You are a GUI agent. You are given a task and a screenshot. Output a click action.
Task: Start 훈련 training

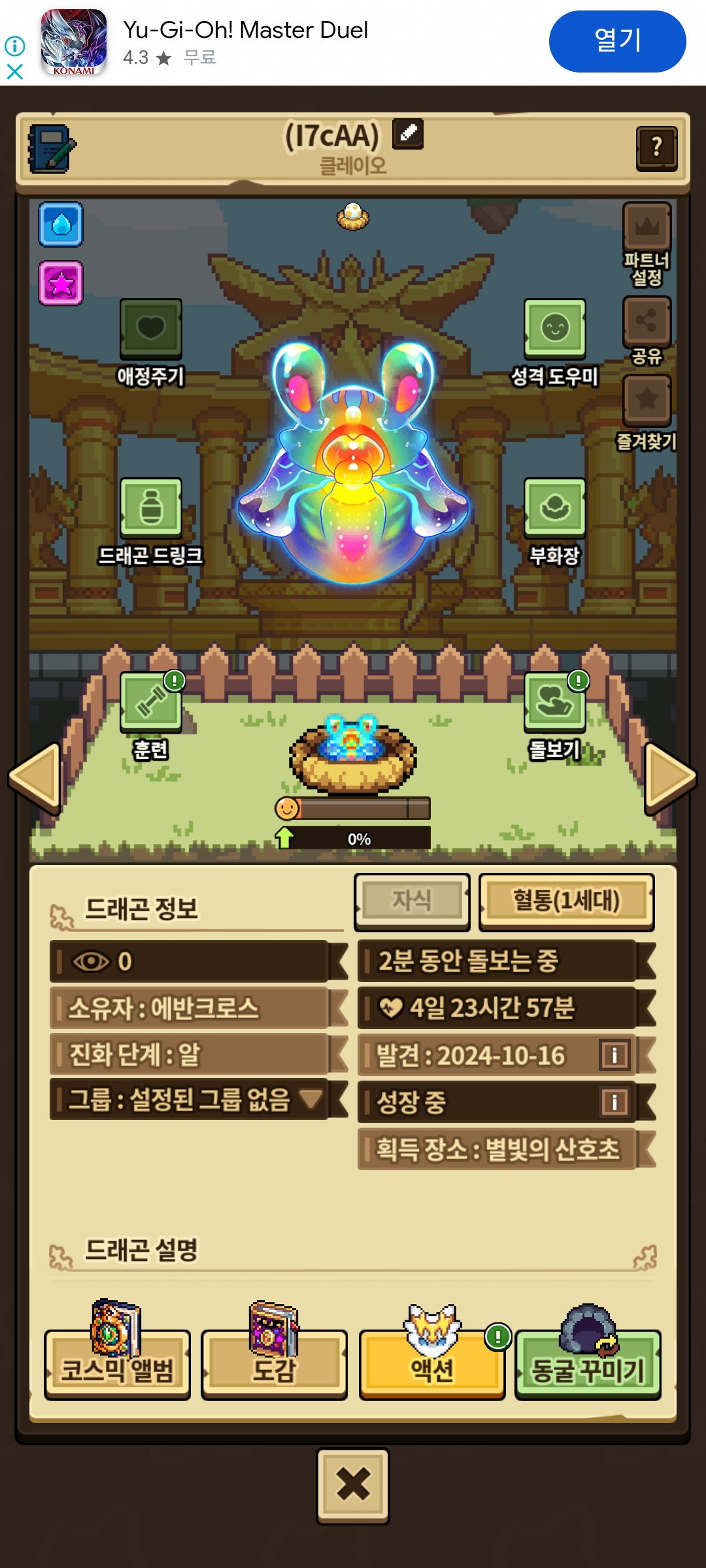(x=151, y=702)
